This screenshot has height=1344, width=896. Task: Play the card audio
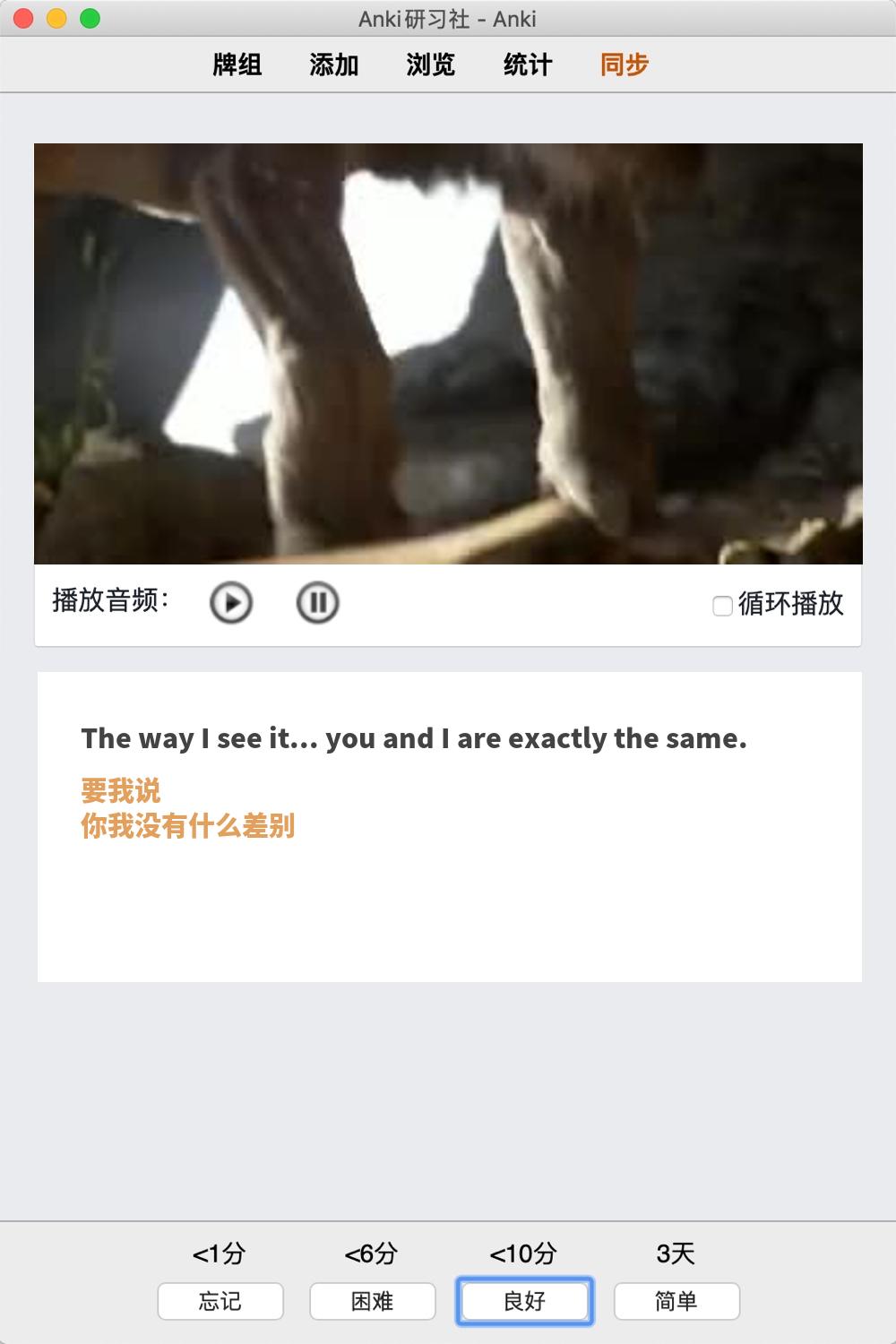[x=231, y=603]
